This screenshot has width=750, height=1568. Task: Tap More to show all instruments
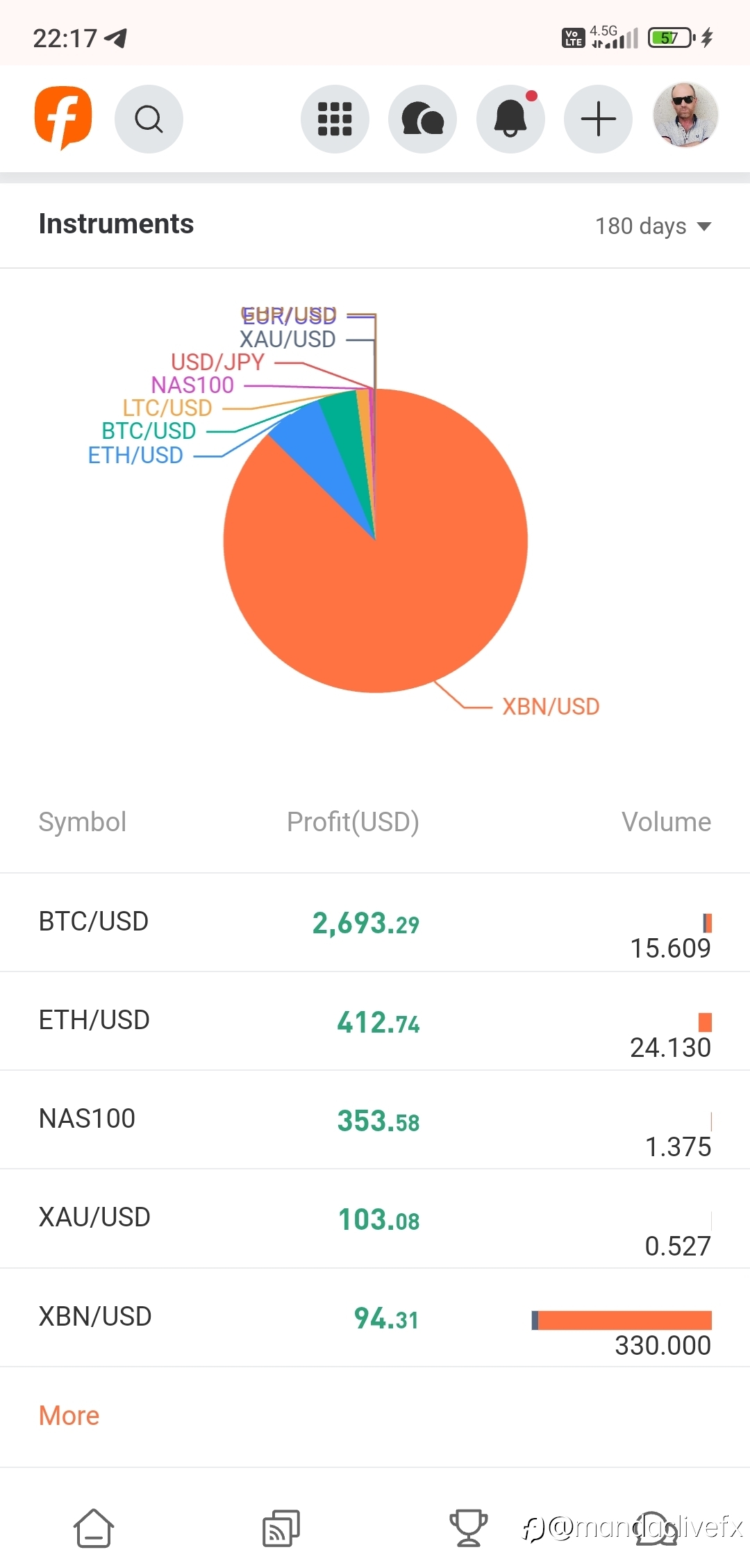[69, 1416]
